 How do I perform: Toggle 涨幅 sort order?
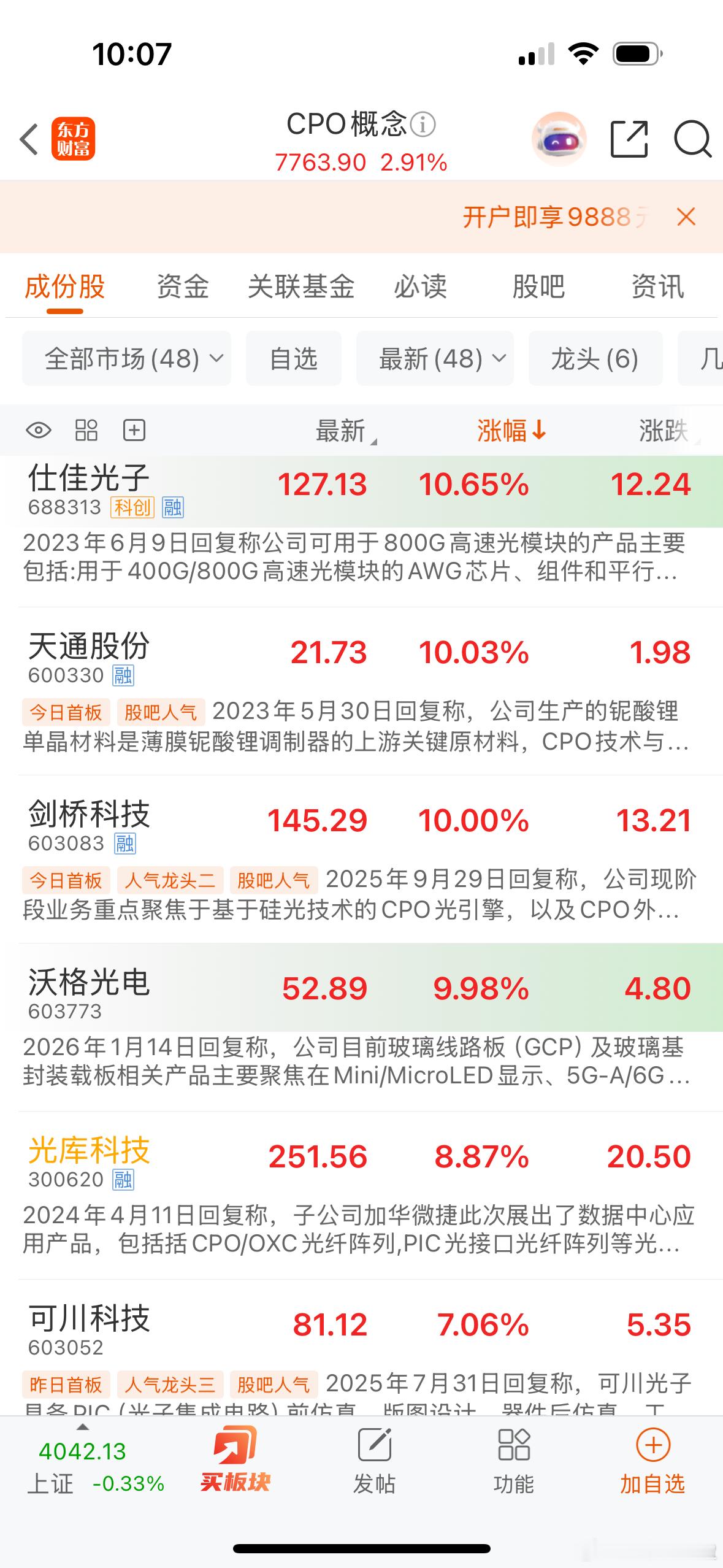508,431
